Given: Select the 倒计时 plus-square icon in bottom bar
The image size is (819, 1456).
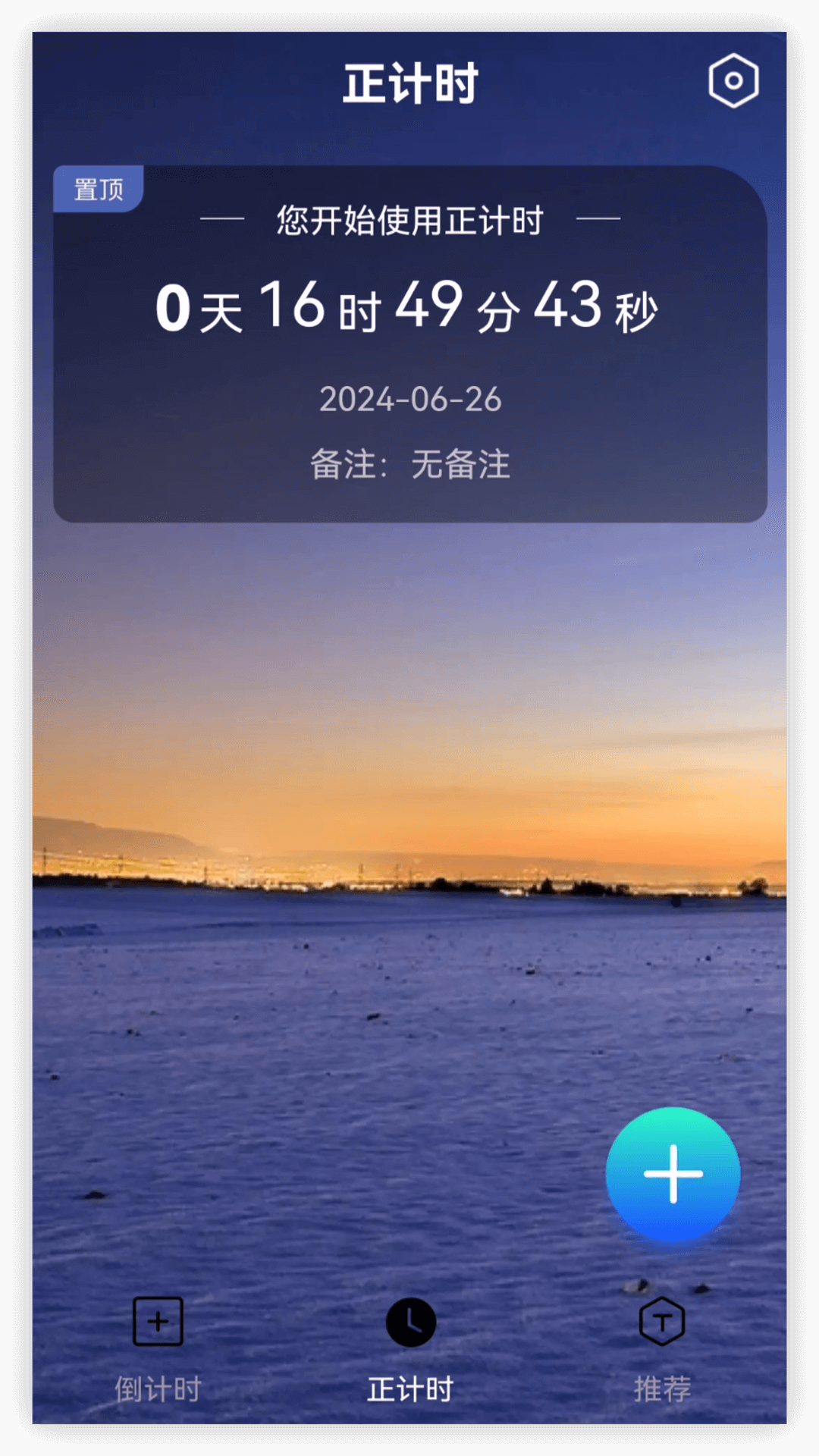Looking at the screenshot, I should point(157,1321).
